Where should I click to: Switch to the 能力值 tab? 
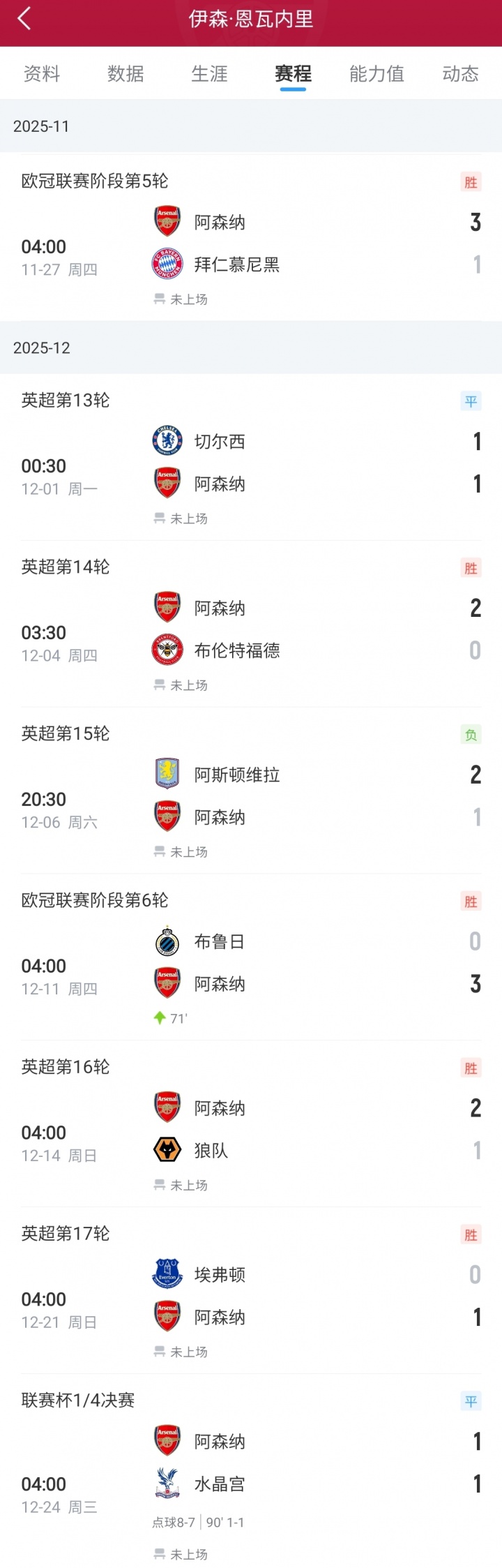376,73
